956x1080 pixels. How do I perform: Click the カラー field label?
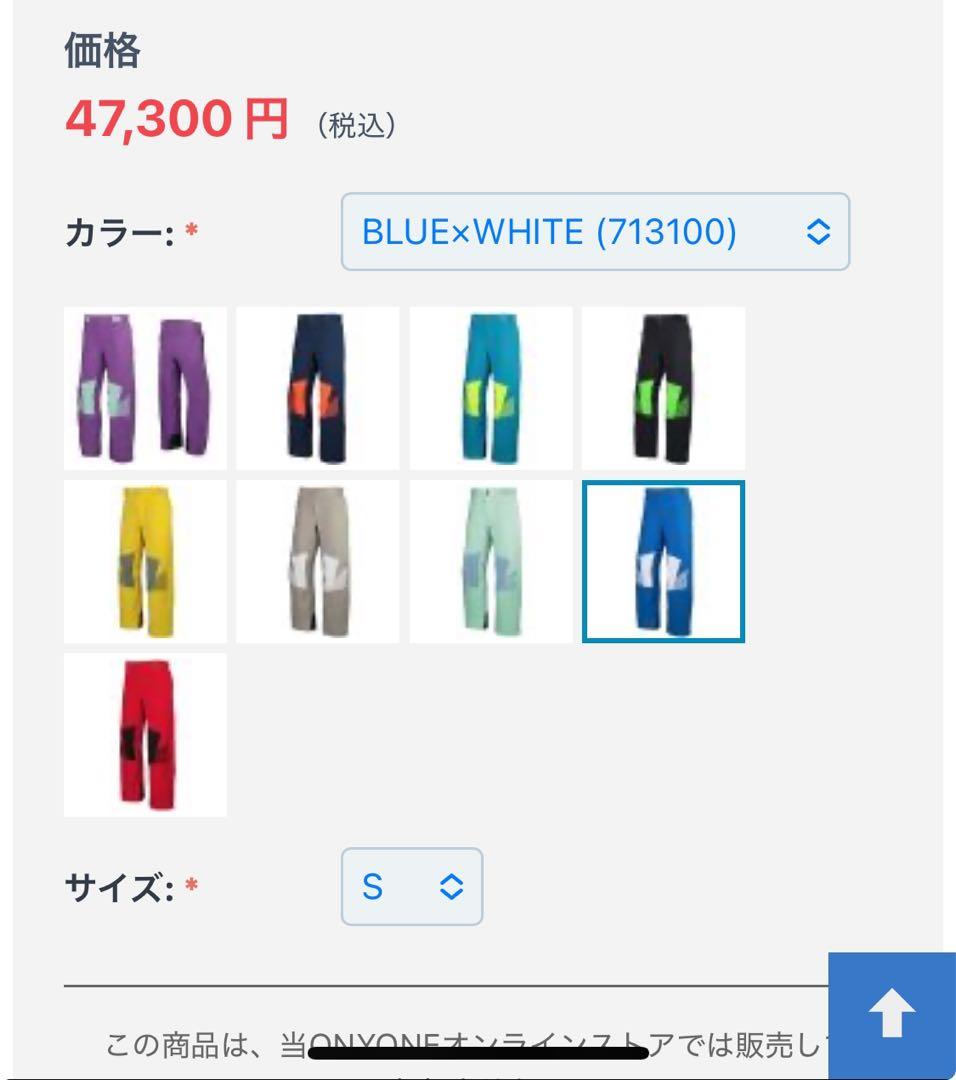[120, 230]
